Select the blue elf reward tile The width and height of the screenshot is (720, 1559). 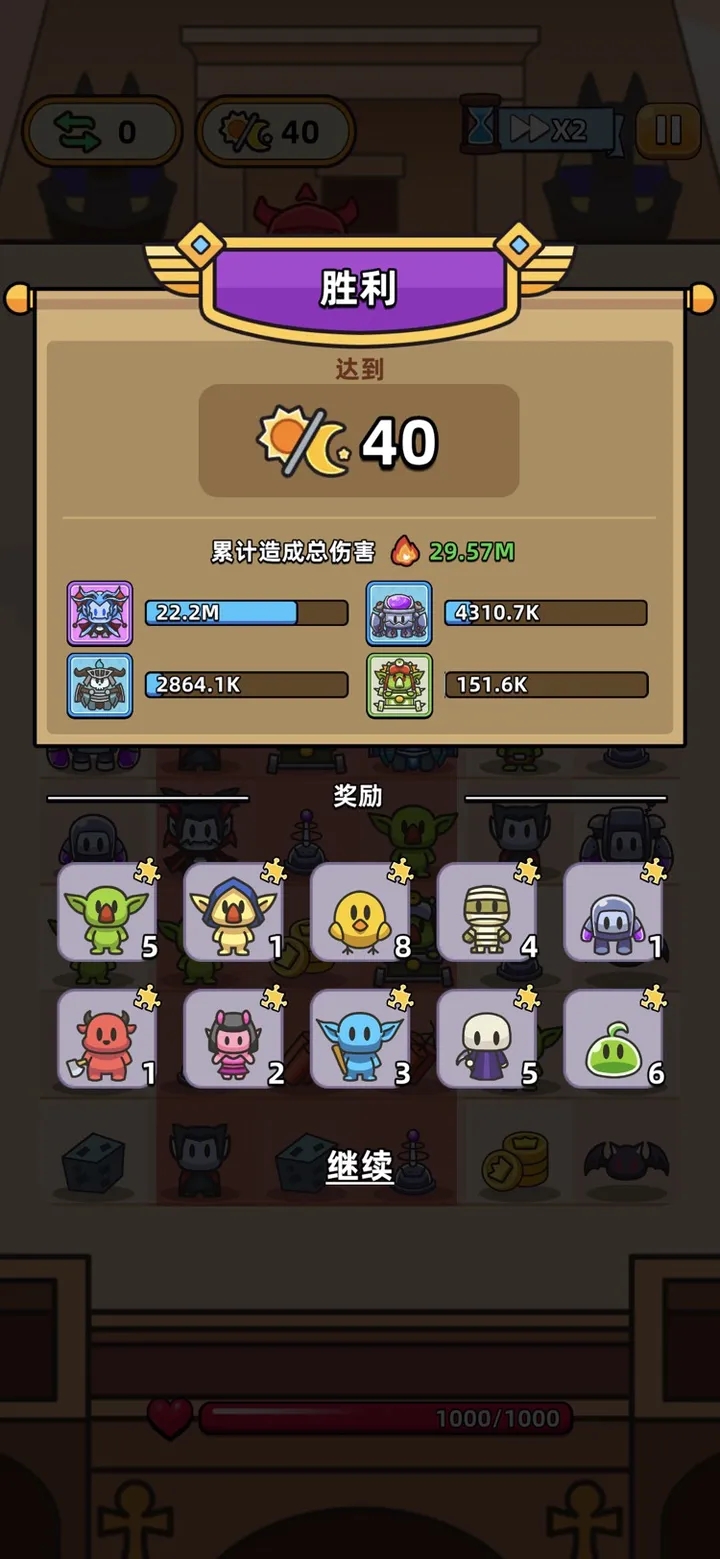(360, 1039)
